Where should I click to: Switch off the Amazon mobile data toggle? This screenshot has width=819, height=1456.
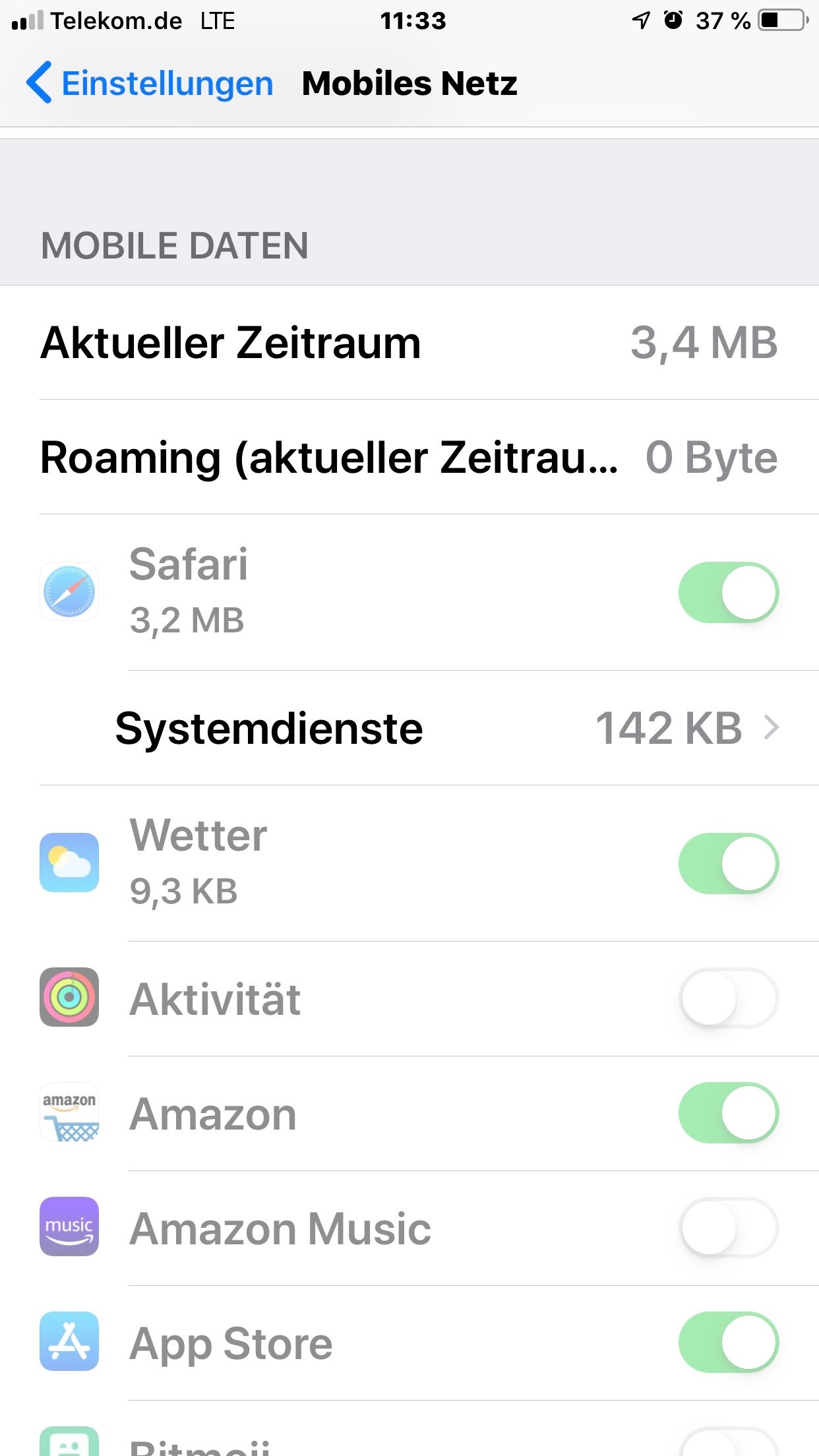[728, 1112]
